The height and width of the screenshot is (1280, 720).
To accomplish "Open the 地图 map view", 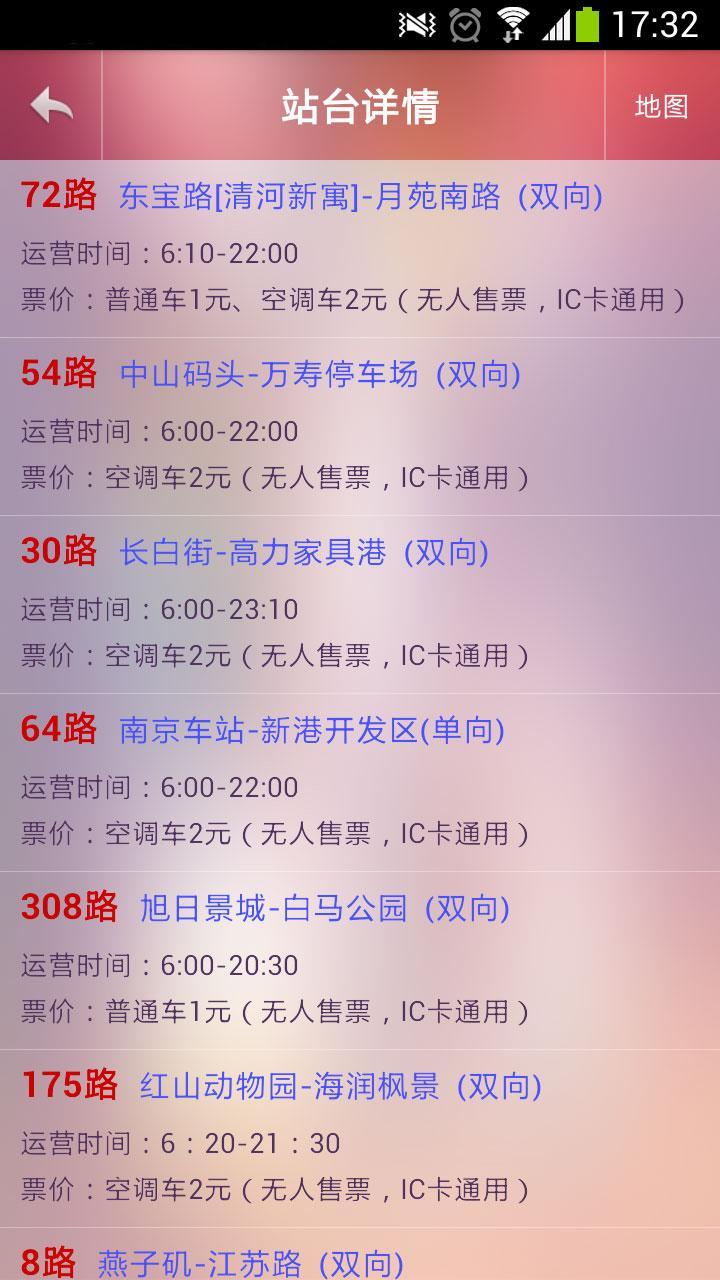I will coord(662,106).
